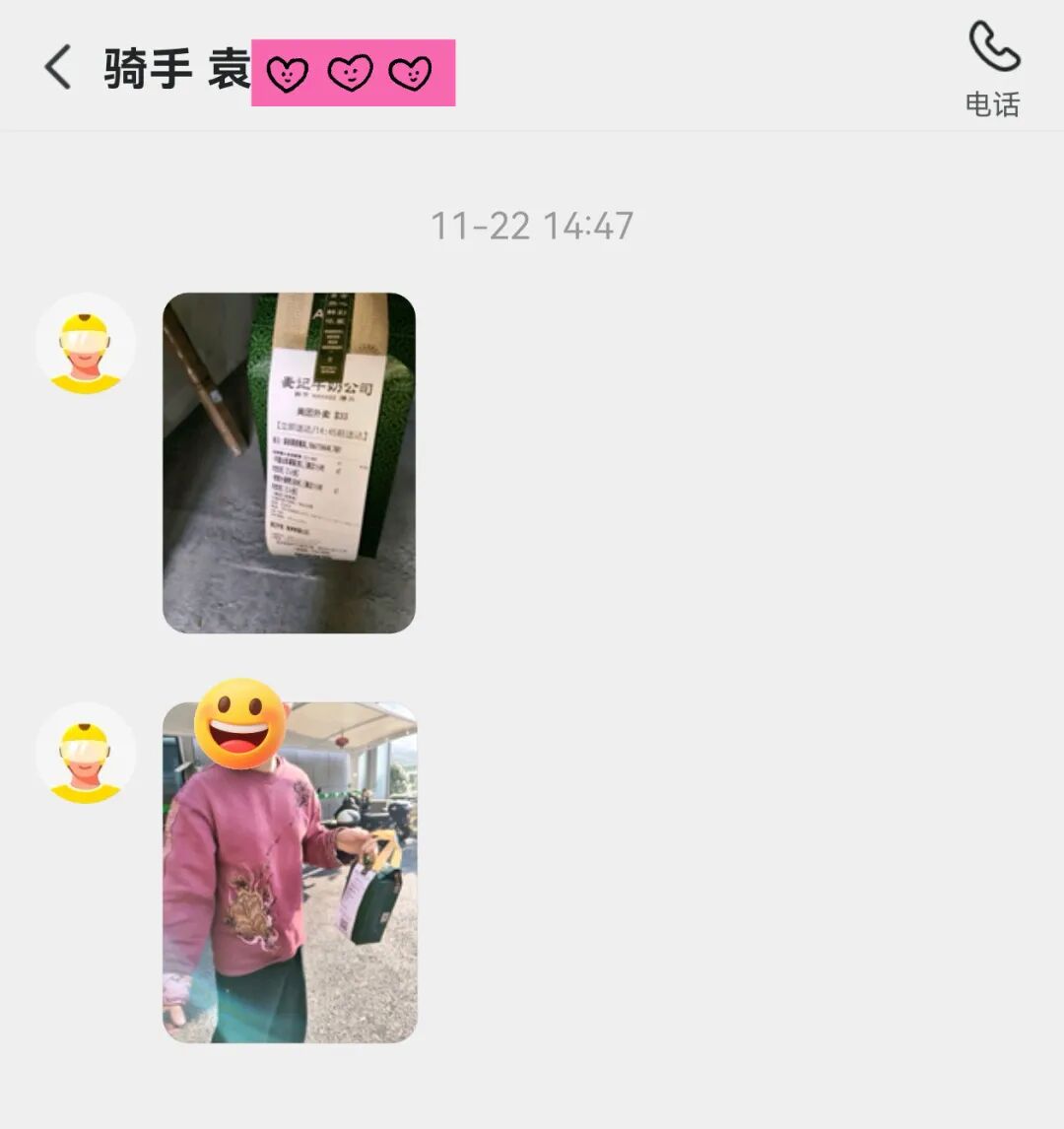This screenshot has width=1064, height=1129.
Task: Open the receipt photo on green box
Action: coord(289,463)
